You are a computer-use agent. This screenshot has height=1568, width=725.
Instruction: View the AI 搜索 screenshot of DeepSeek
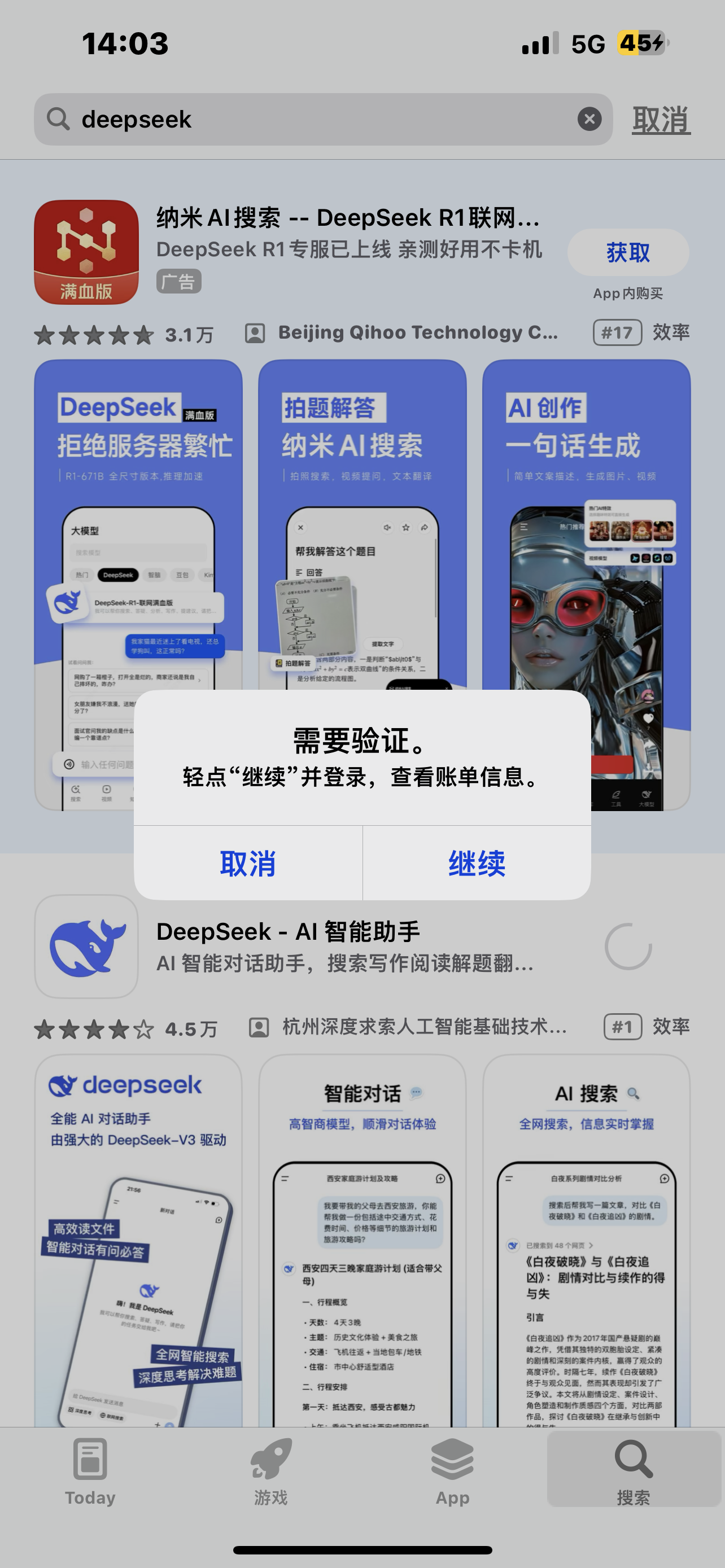pos(586,1242)
